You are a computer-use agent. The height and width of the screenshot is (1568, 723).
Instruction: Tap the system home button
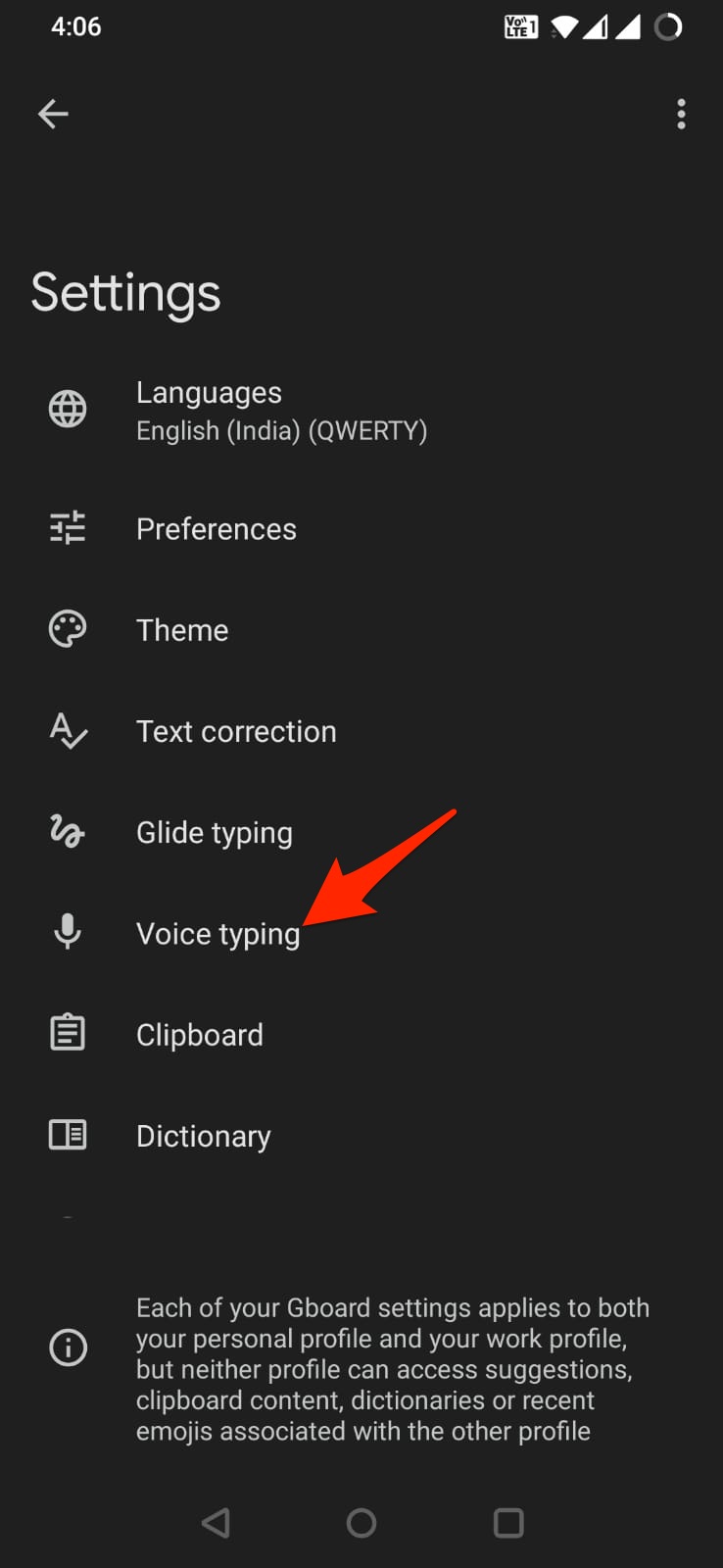click(361, 1522)
